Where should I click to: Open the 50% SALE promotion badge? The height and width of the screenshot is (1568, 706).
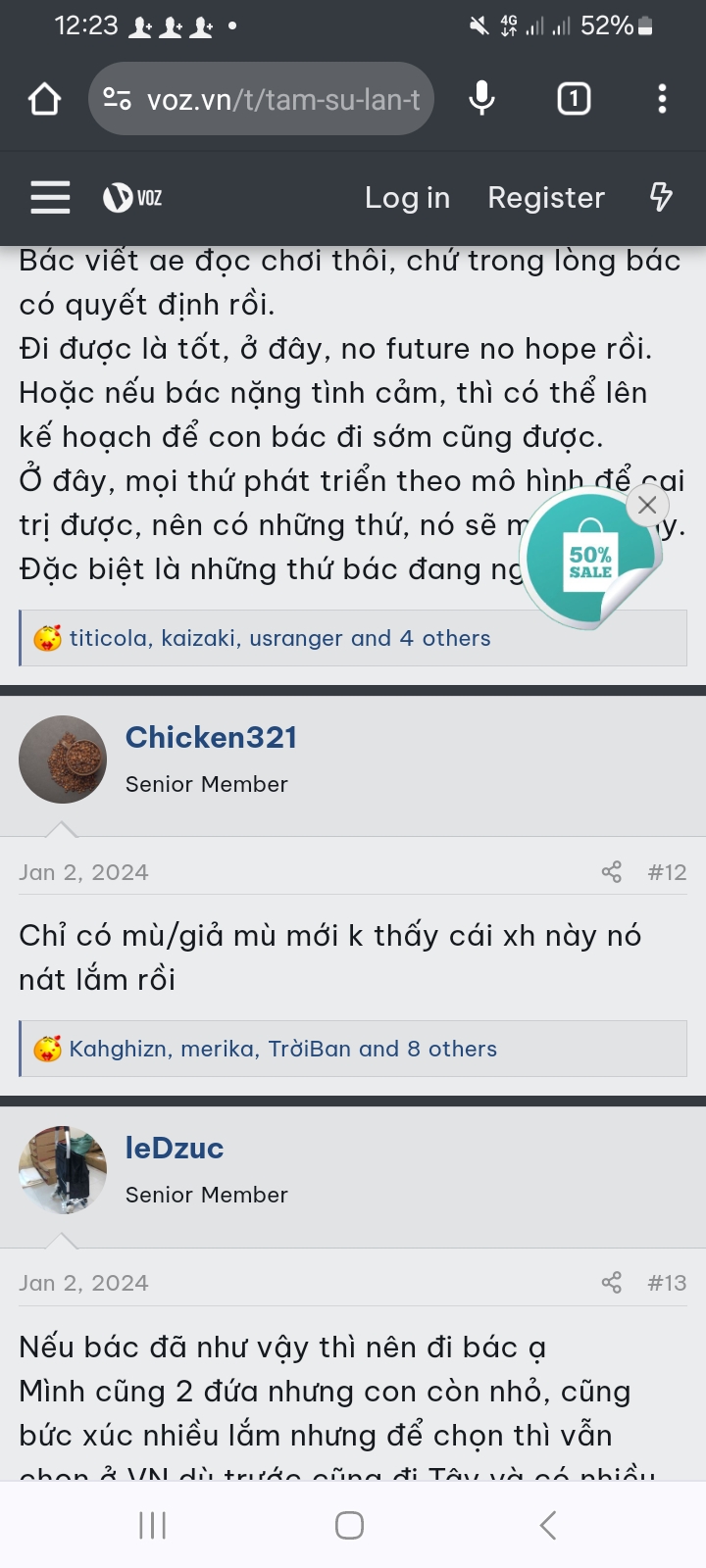click(588, 562)
